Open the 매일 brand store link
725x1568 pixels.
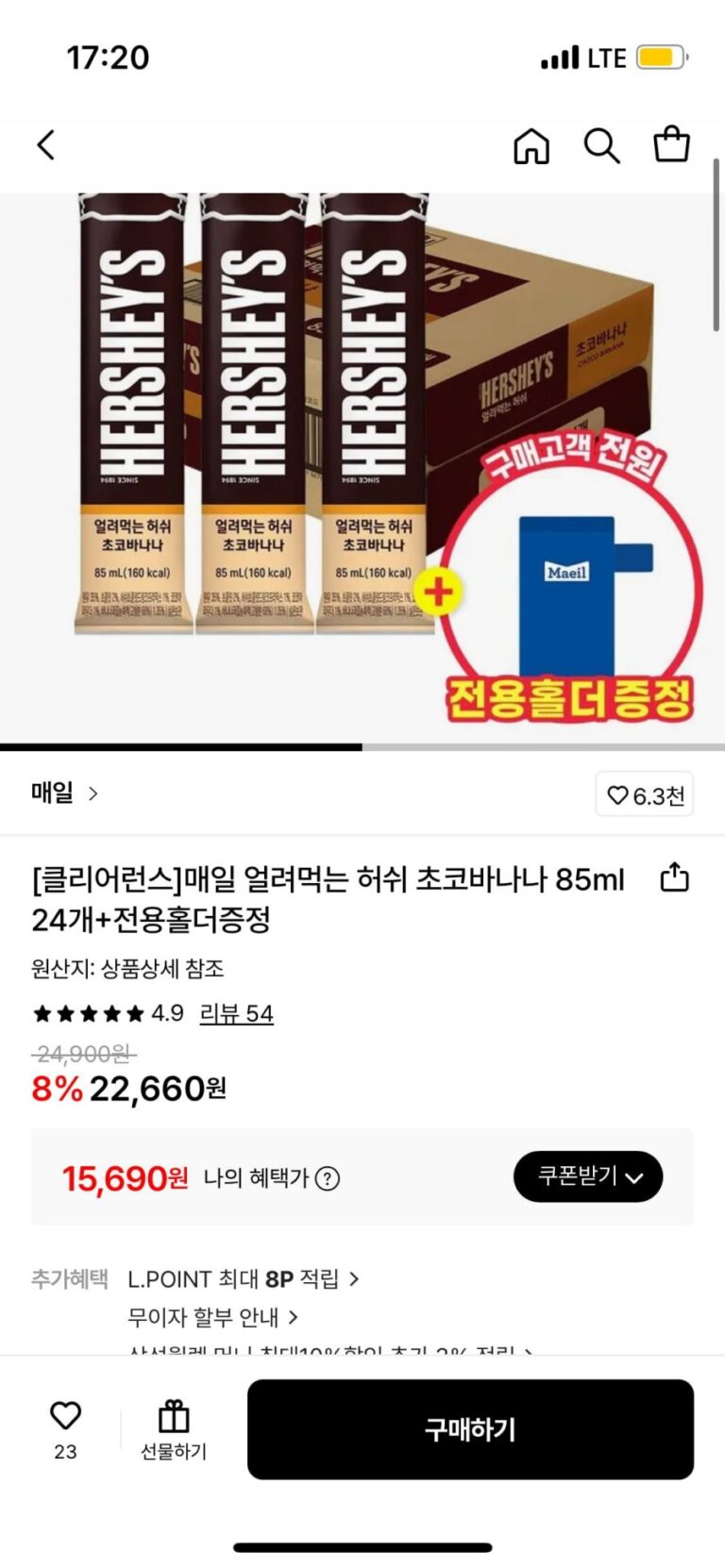(x=64, y=793)
